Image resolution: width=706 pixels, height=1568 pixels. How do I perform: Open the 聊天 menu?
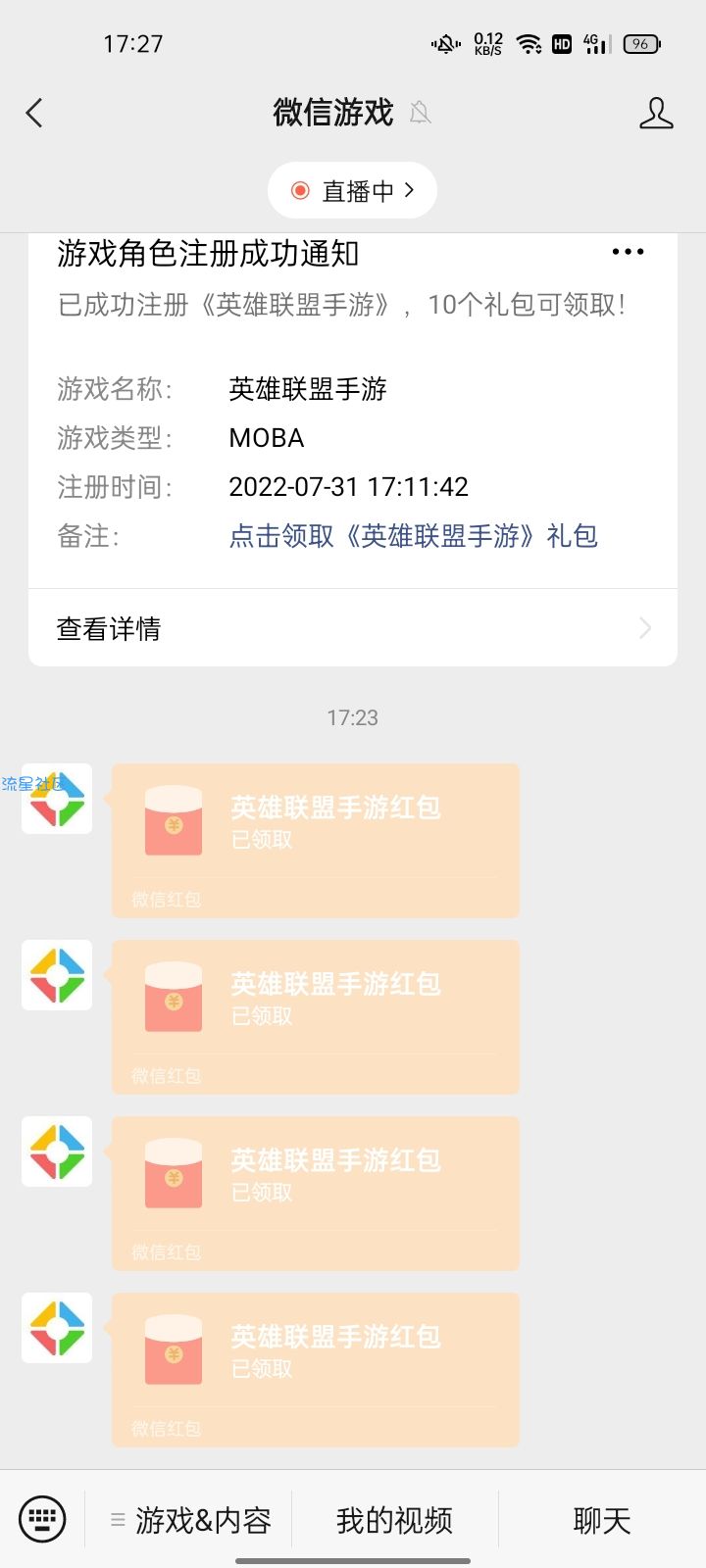click(x=602, y=1520)
